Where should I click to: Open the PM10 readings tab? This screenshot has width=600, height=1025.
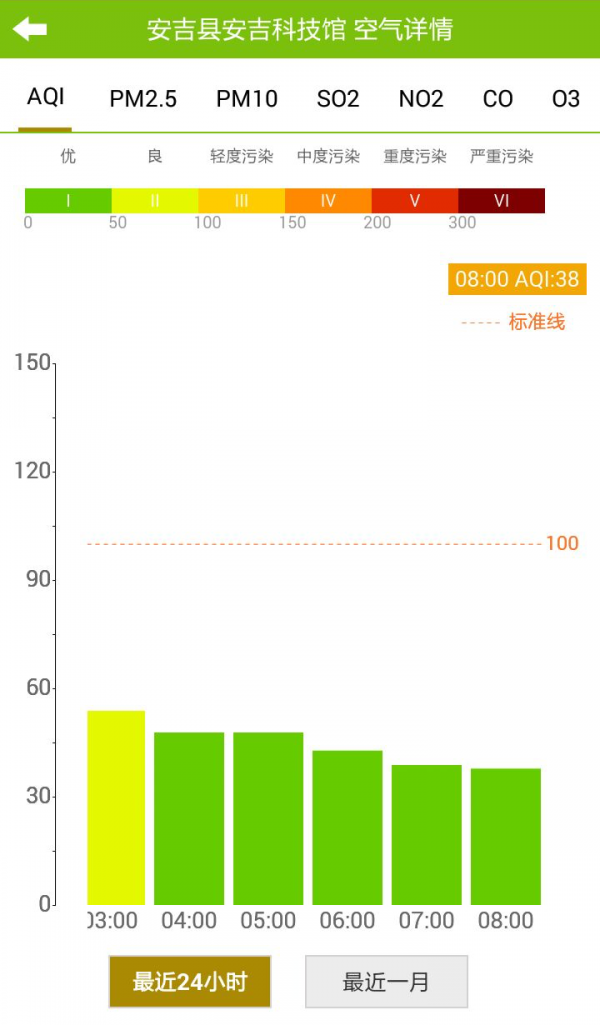point(247,99)
